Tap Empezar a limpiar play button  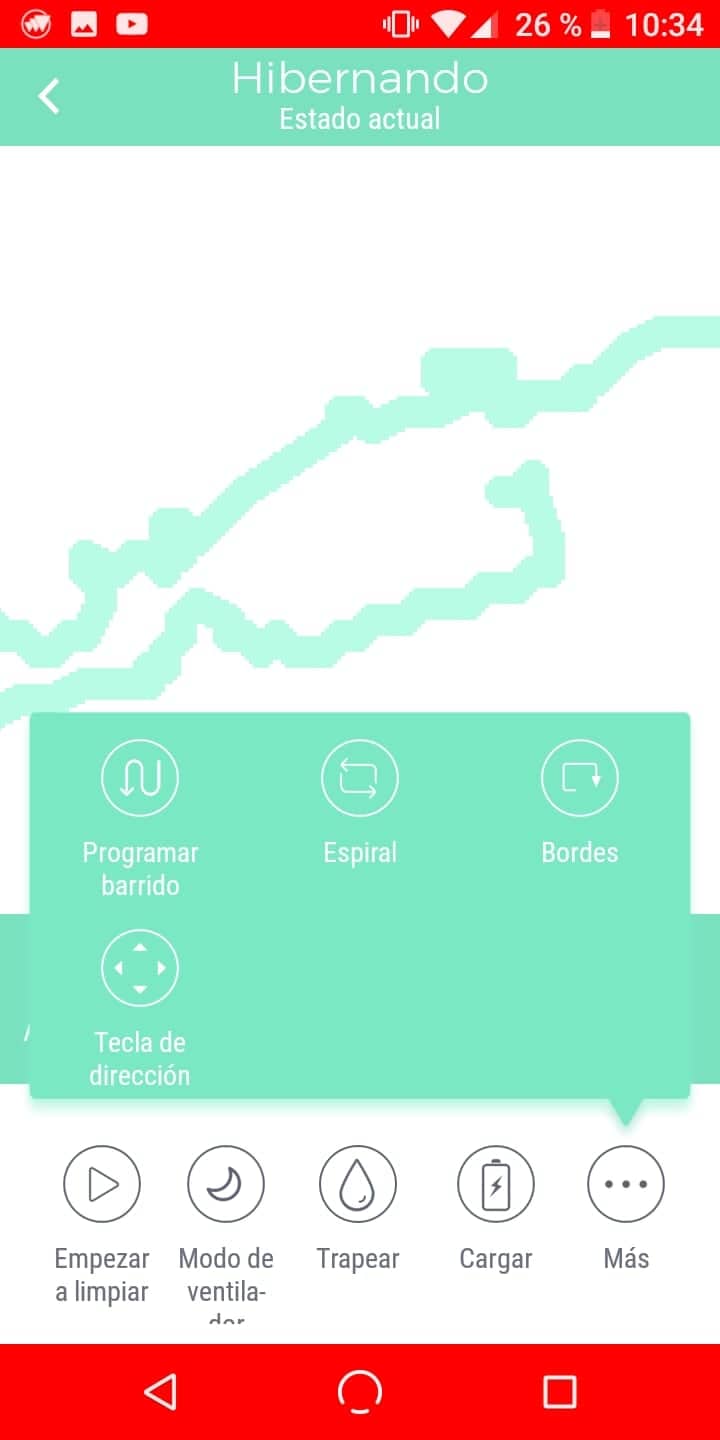click(x=102, y=1185)
